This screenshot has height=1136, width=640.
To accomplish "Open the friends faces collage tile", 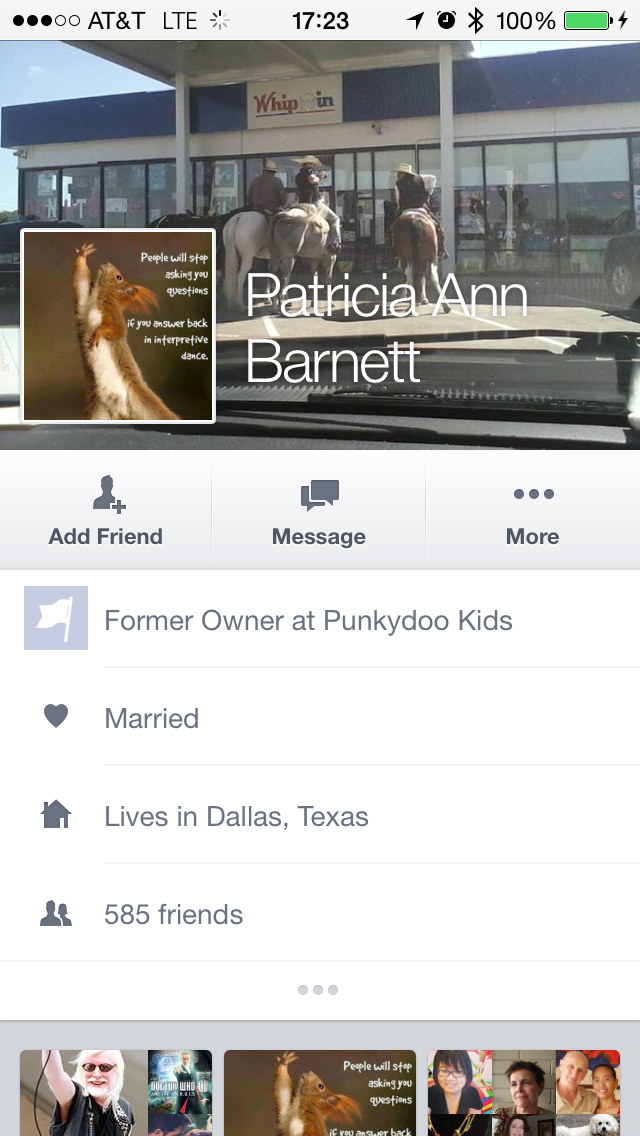I will point(524,1093).
